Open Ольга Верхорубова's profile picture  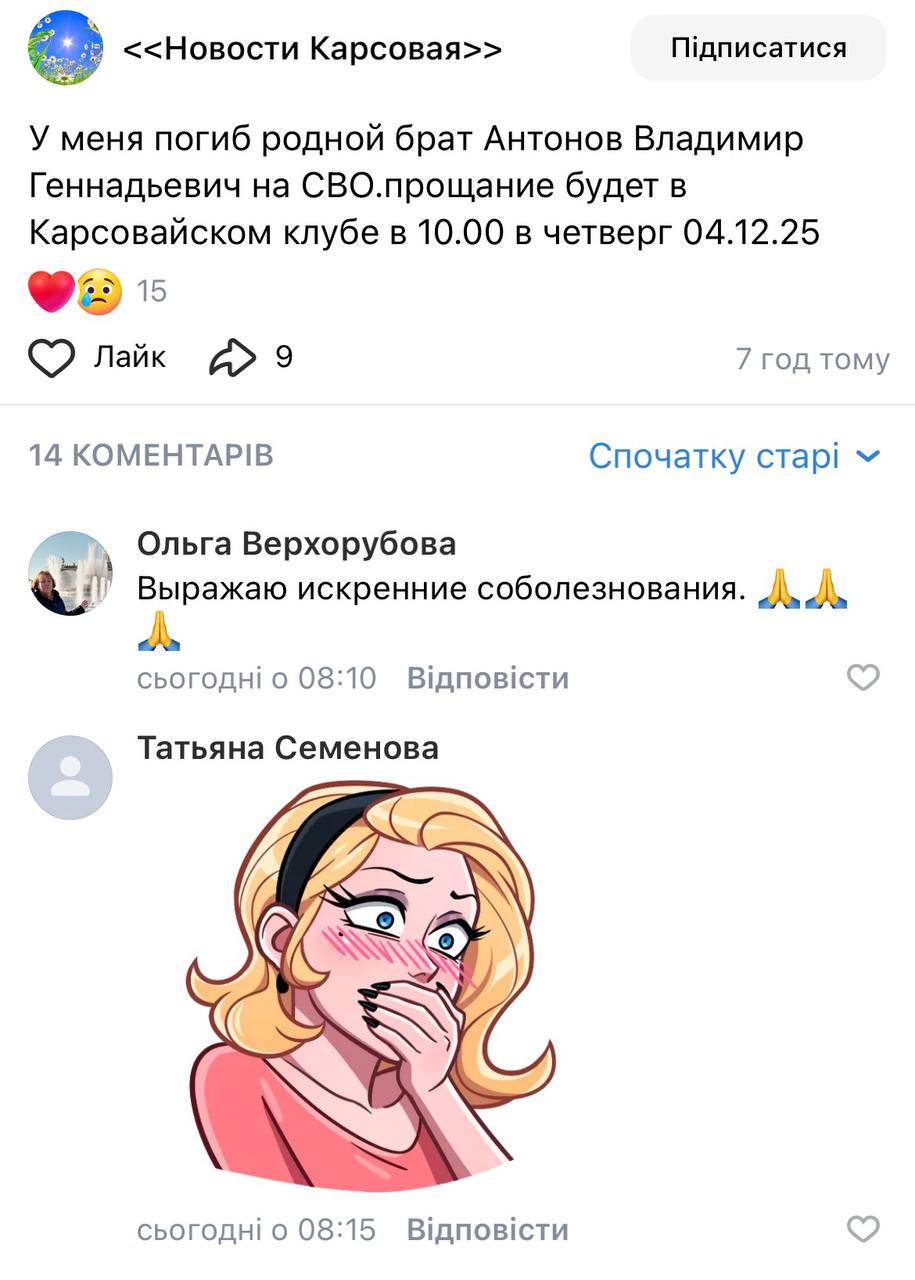point(70,573)
